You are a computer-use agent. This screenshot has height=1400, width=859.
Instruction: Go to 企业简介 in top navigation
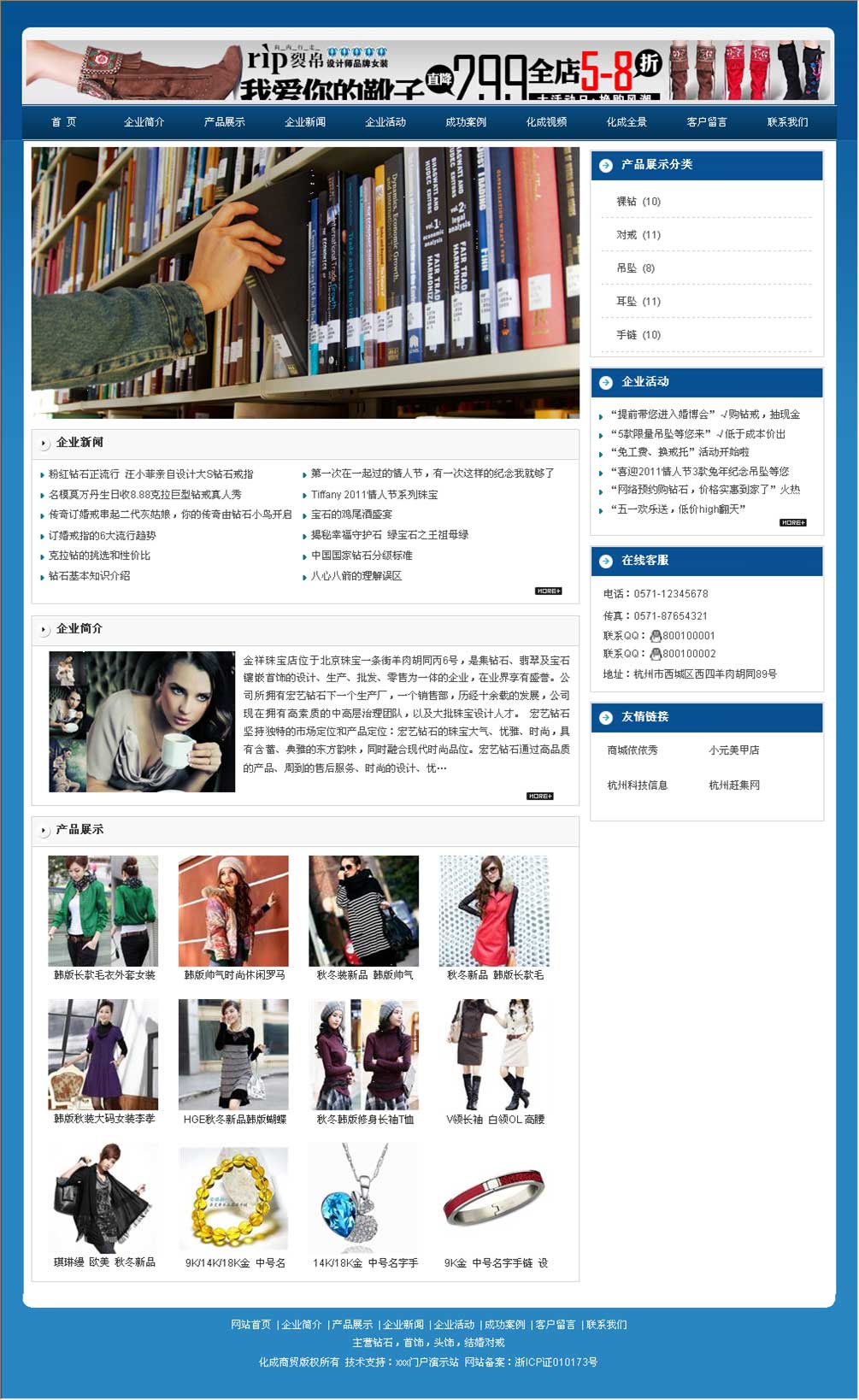[144, 122]
